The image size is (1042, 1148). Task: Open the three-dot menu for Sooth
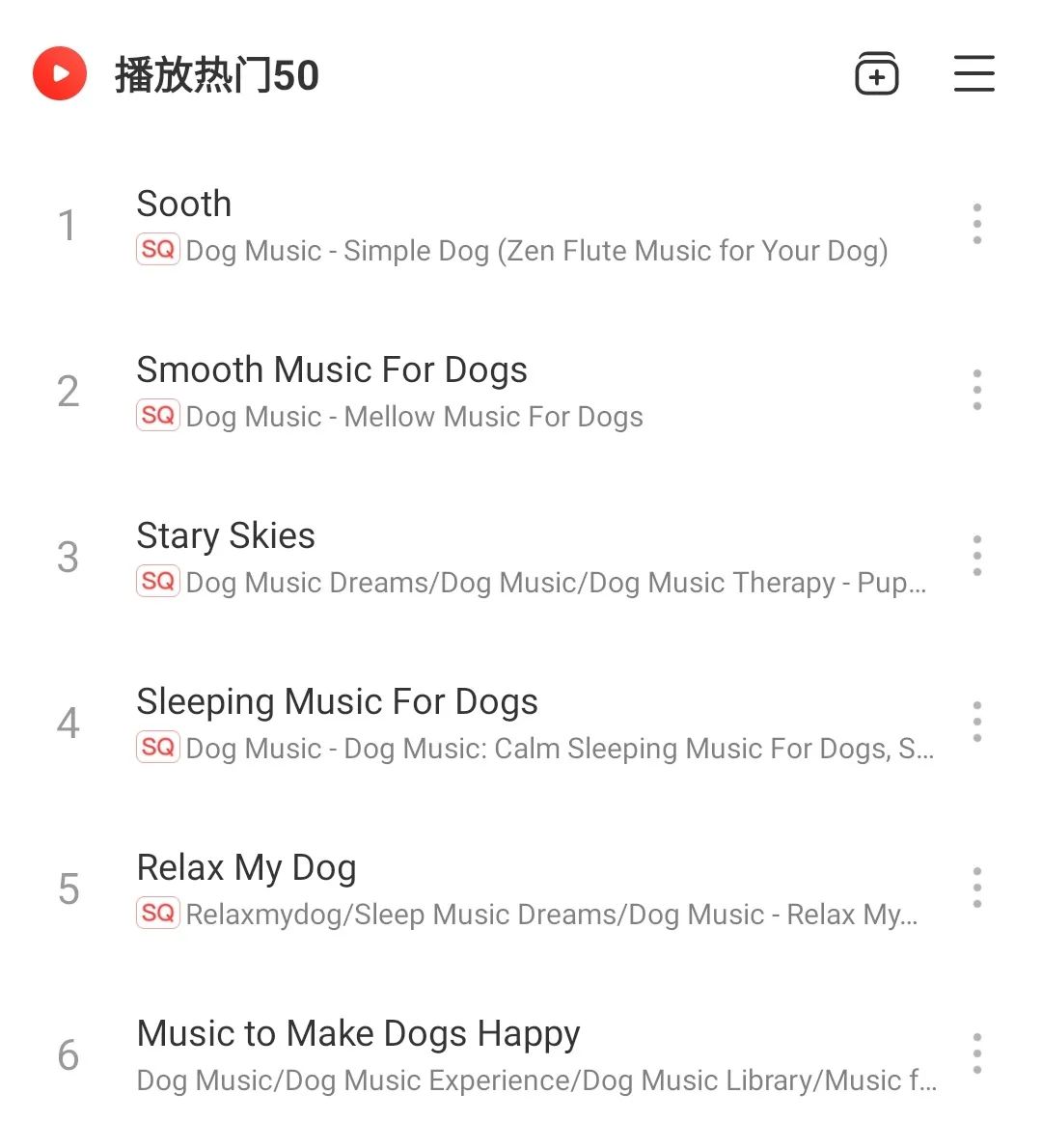point(976,223)
